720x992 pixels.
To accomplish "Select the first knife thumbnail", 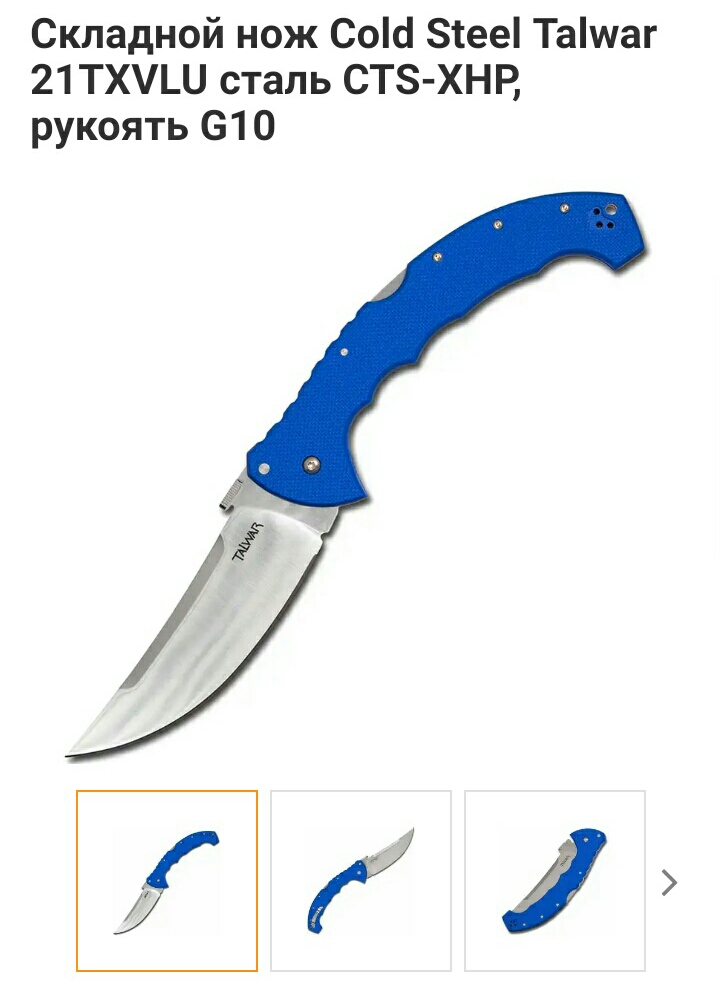I will (167, 881).
